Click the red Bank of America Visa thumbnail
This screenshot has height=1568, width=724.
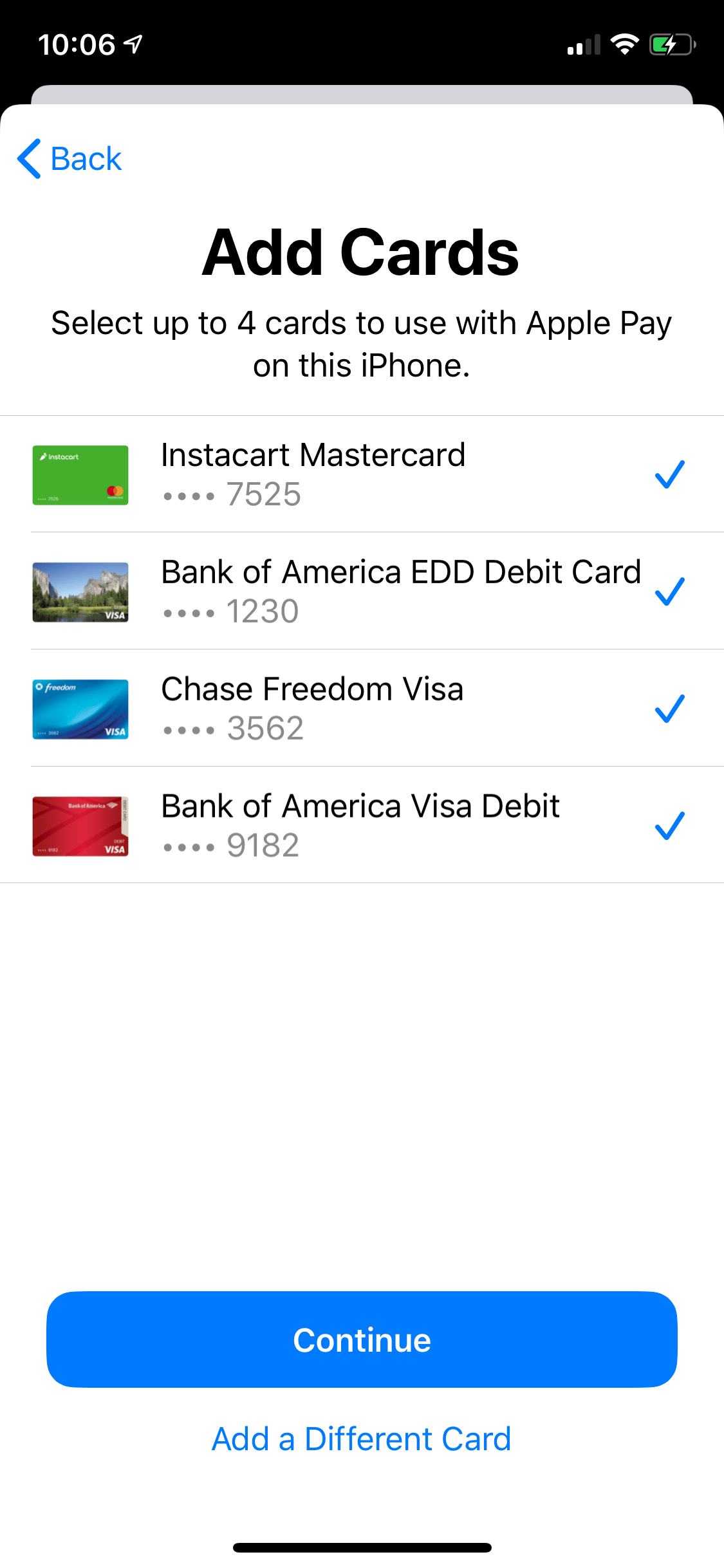[x=80, y=826]
